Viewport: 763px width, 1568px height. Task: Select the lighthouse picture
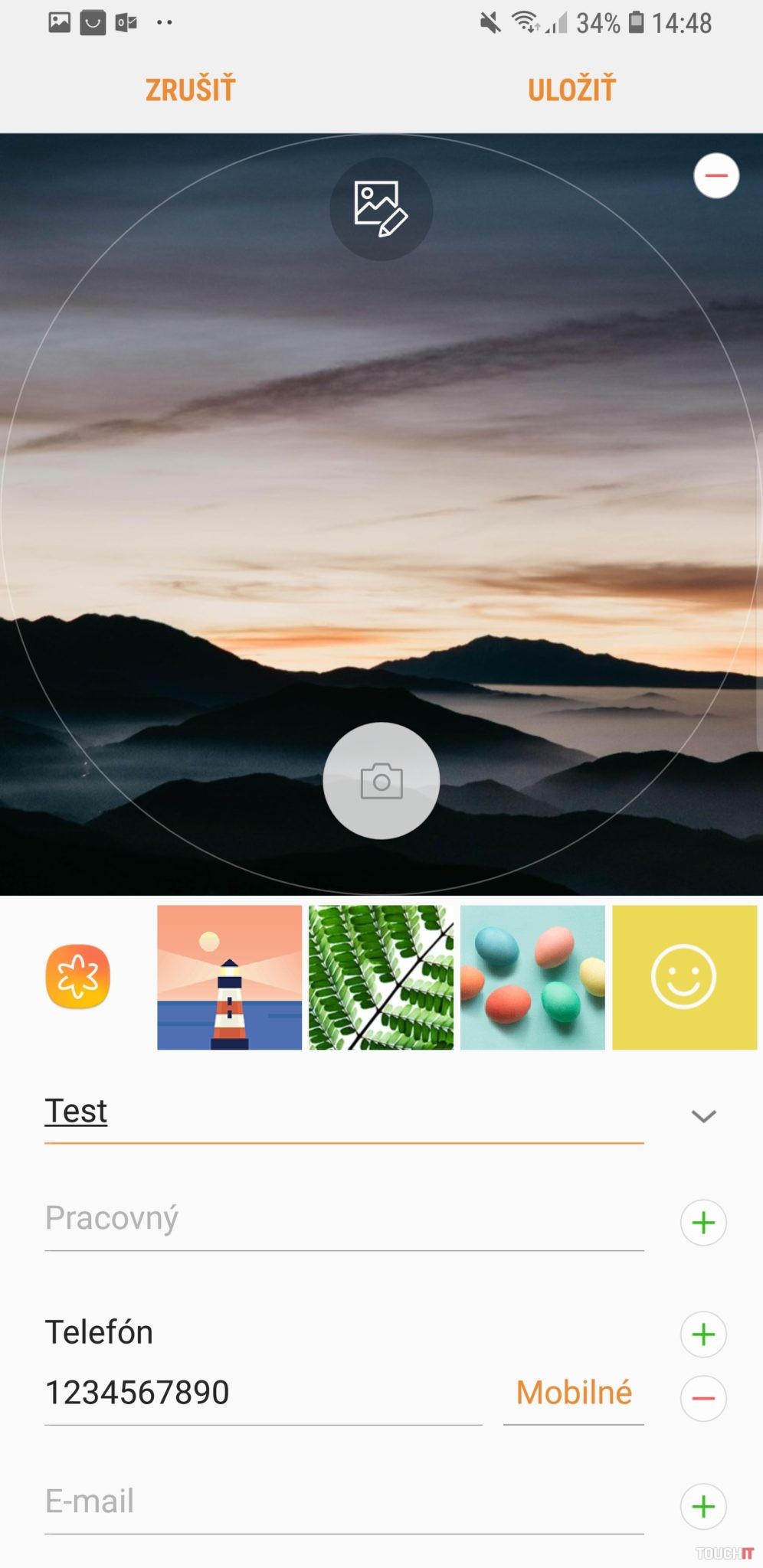point(229,977)
